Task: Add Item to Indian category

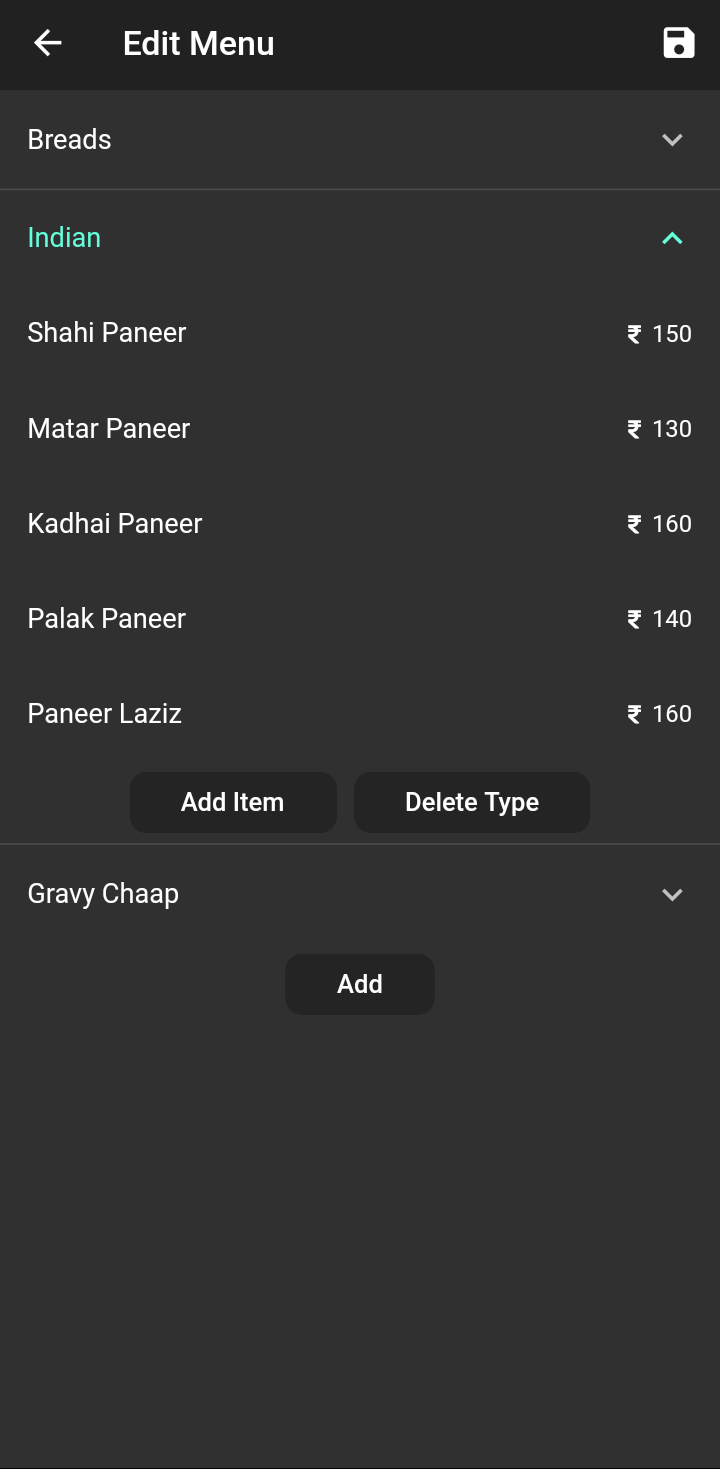Action: pyautogui.click(x=233, y=802)
